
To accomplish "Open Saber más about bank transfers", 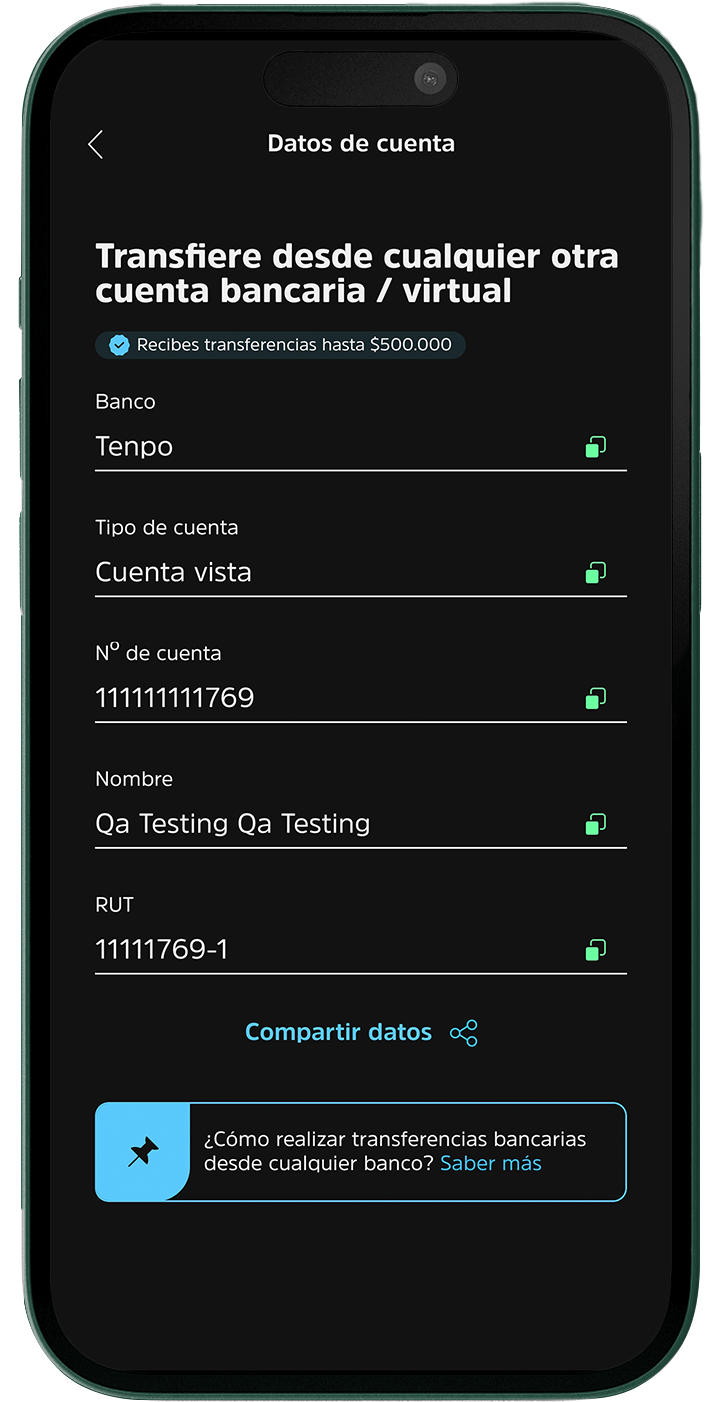I will pos(490,1163).
